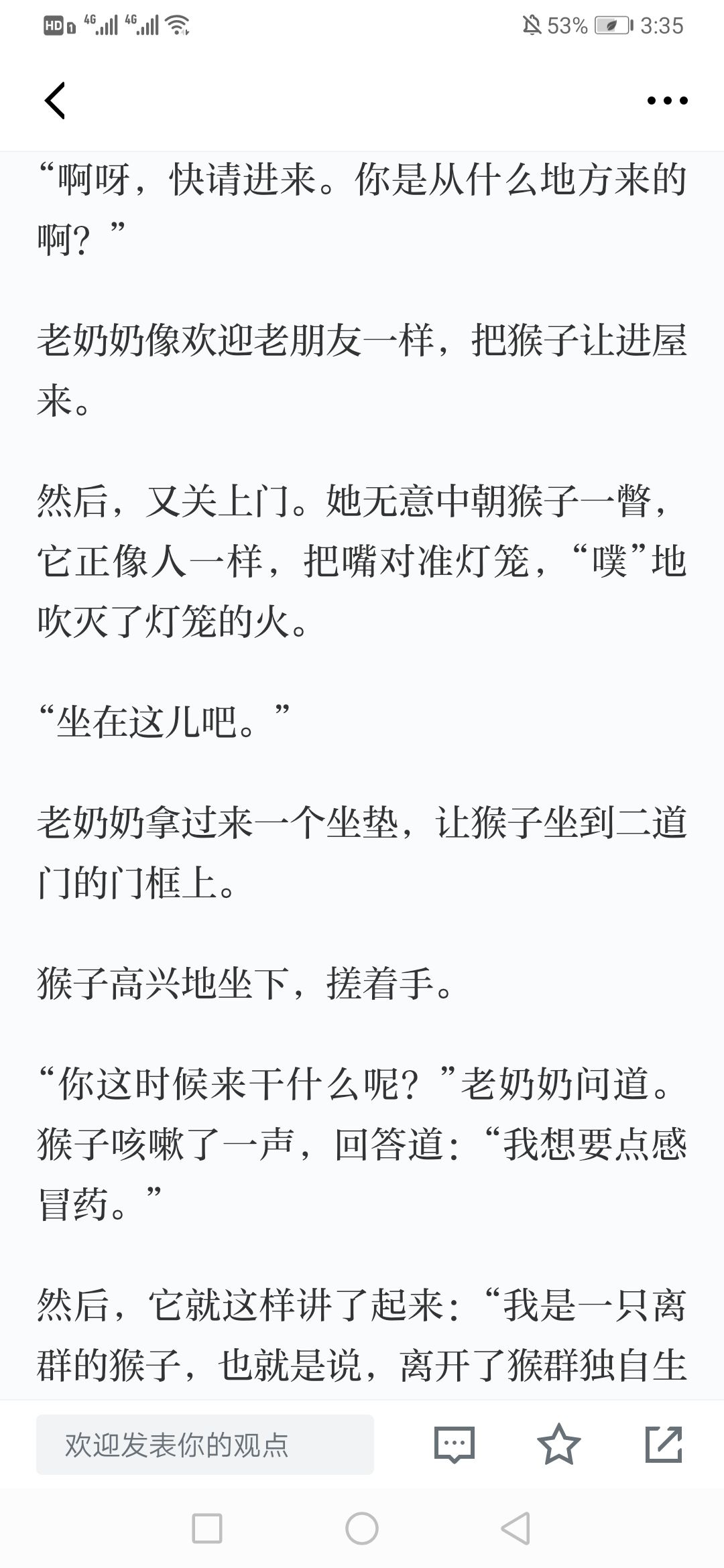Screen dimensions: 724x1568
Task: Favorite this article with the star
Action: 558,1444
